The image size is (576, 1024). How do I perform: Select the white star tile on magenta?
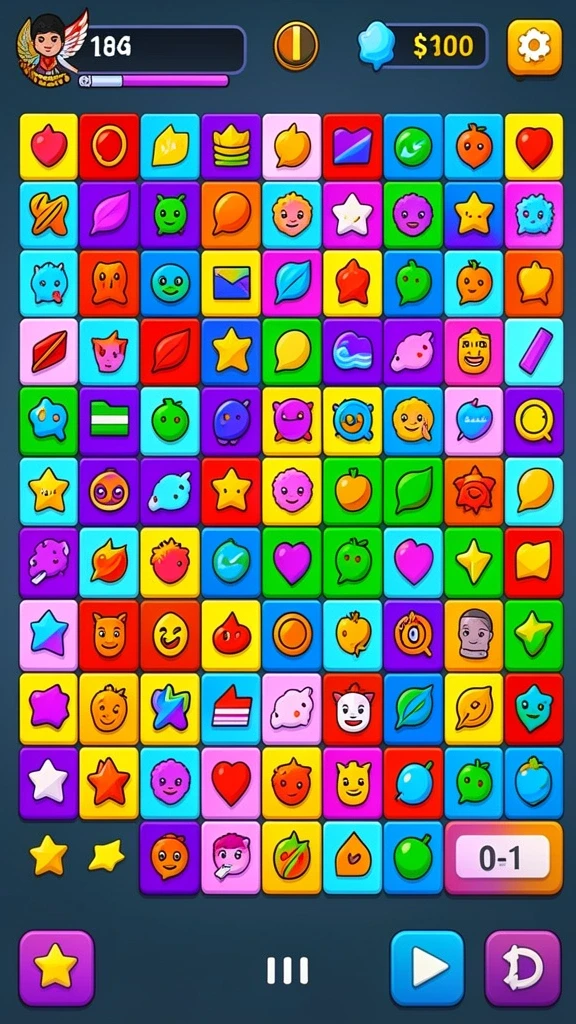pos(353,214)
